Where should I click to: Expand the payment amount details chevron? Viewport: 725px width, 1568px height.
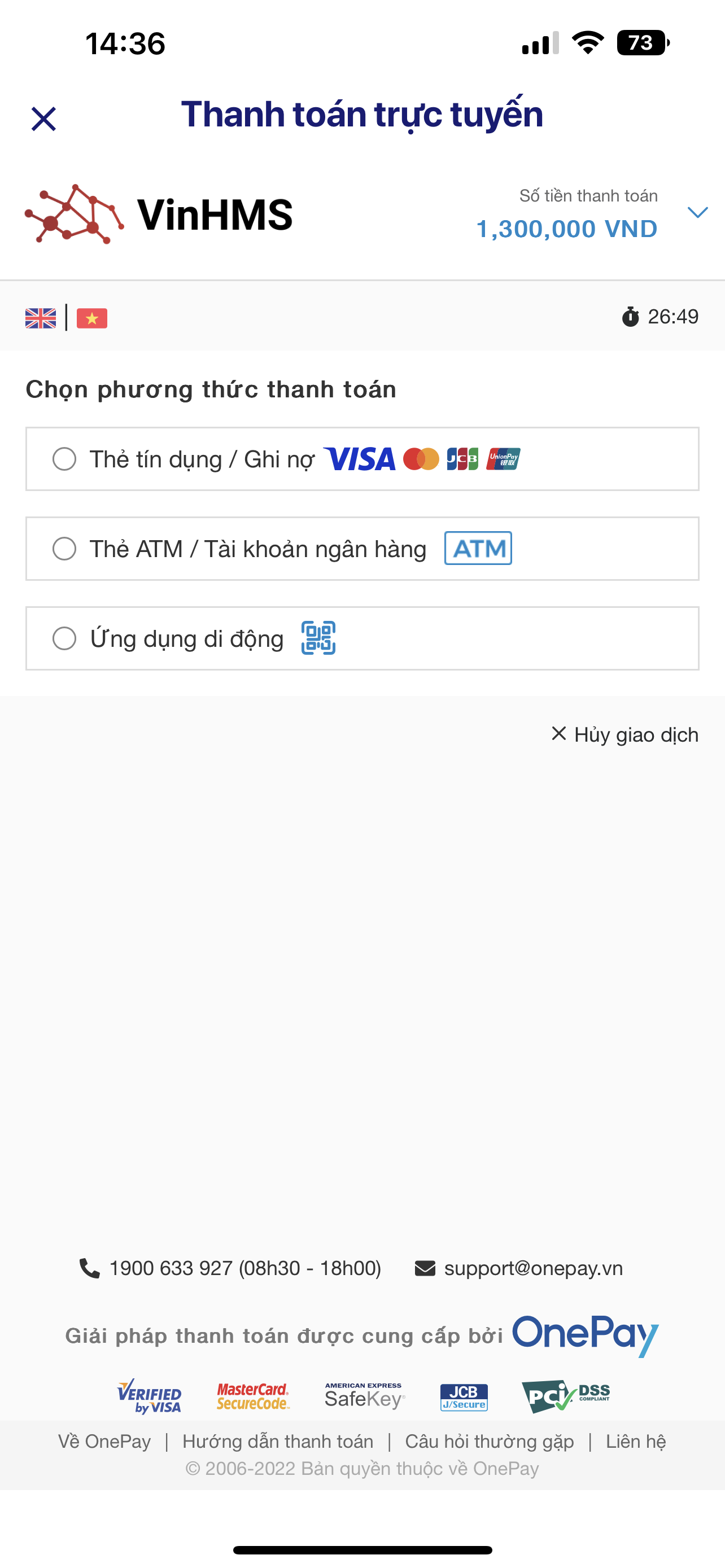697,212
